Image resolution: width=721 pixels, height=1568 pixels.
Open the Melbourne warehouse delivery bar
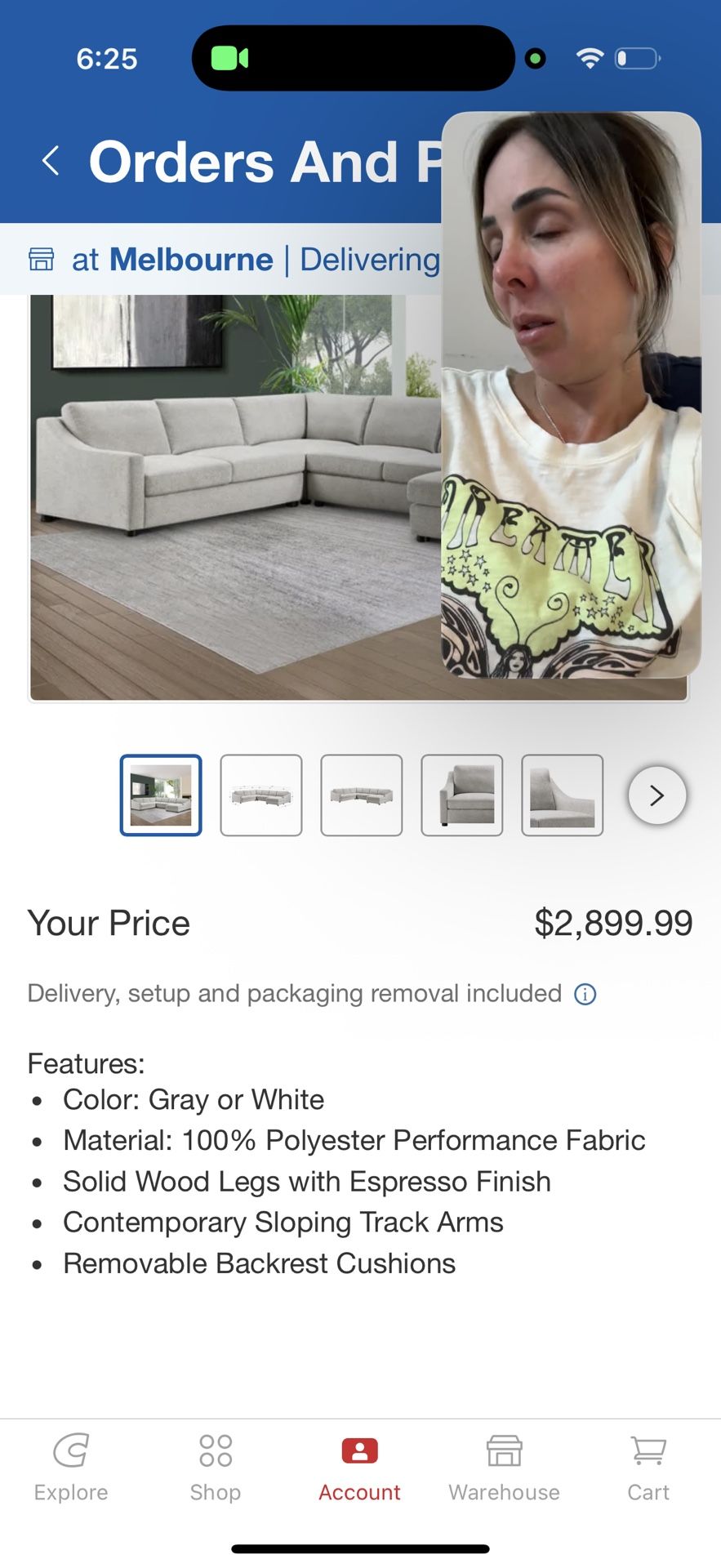click(233, 260)
